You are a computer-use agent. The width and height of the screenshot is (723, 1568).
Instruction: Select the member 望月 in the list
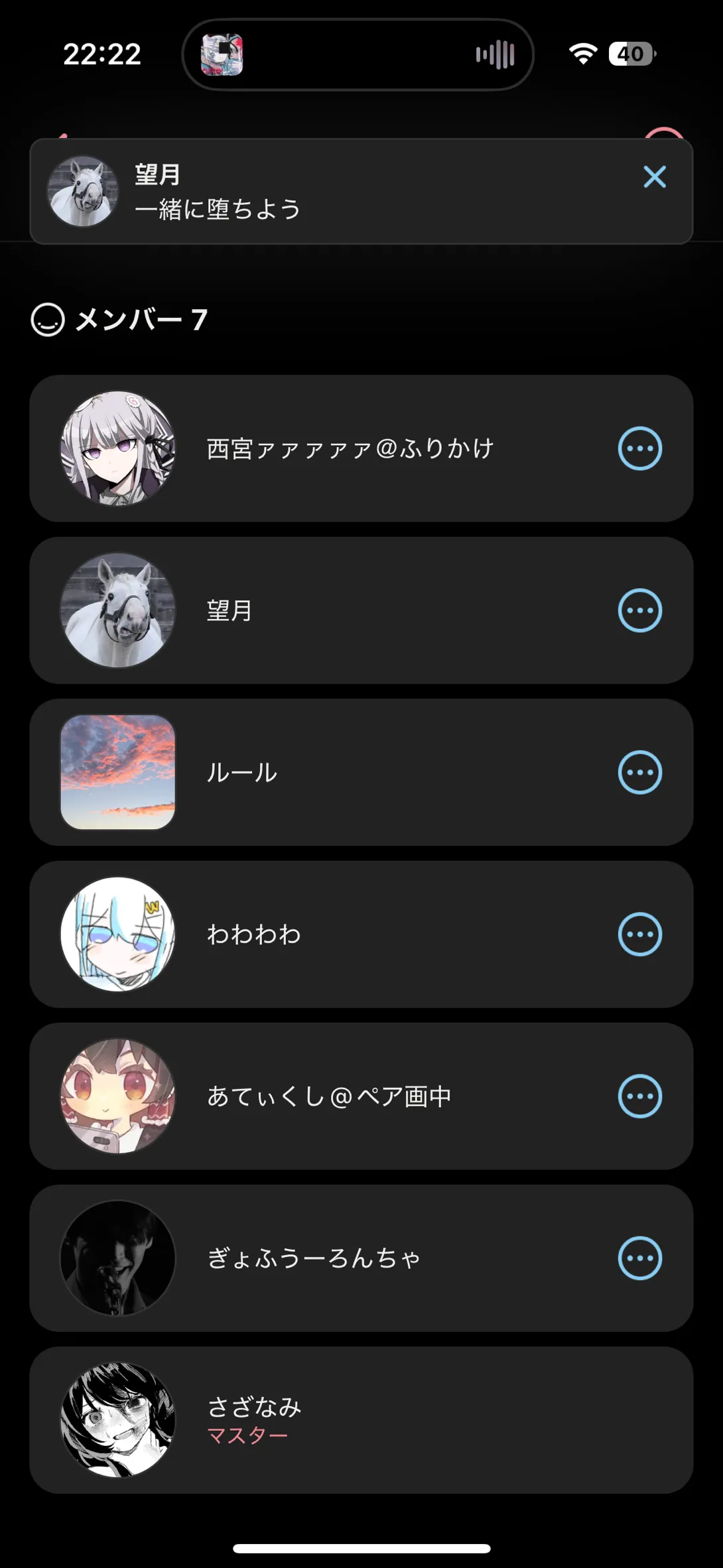click(x=361, y=610)
